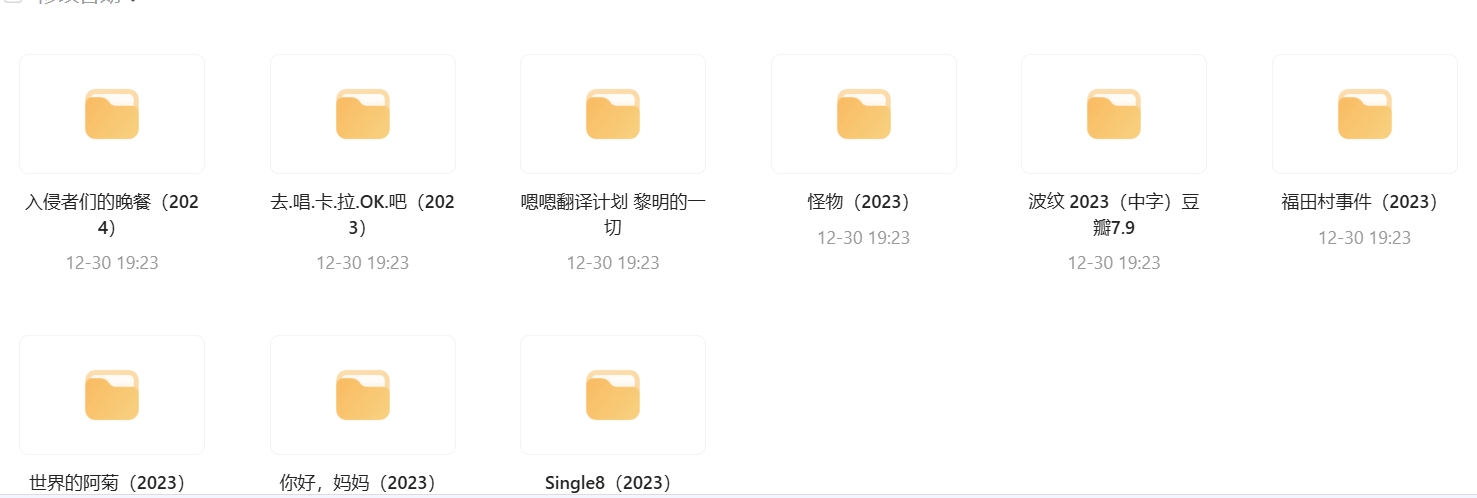Open the 福田村事件（2023）folder
The height and width of the screenshot is (498, 1477).
click(1364, 114)
